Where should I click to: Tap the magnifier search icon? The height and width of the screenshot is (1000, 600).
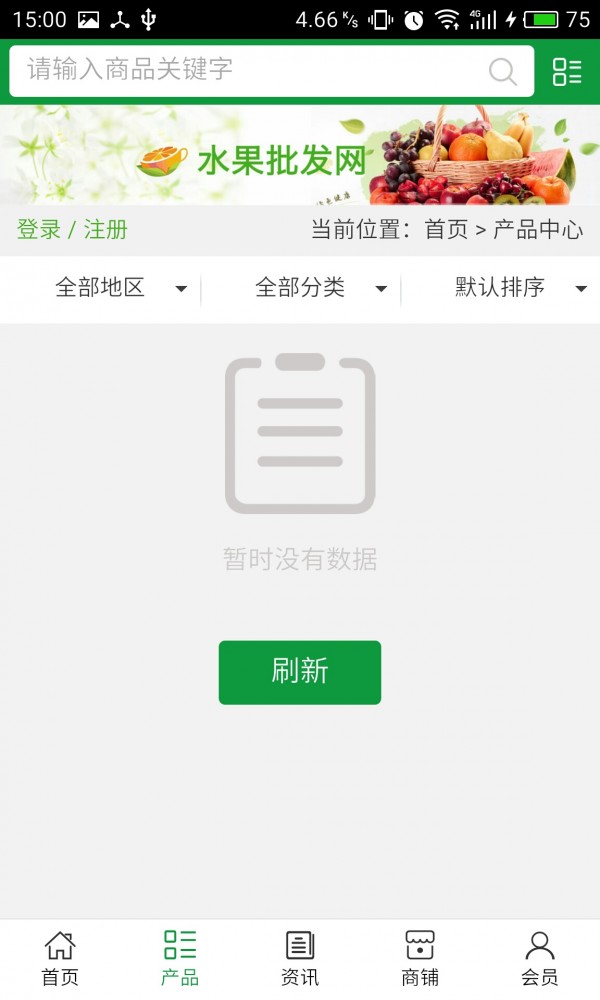tap(502, 71)
